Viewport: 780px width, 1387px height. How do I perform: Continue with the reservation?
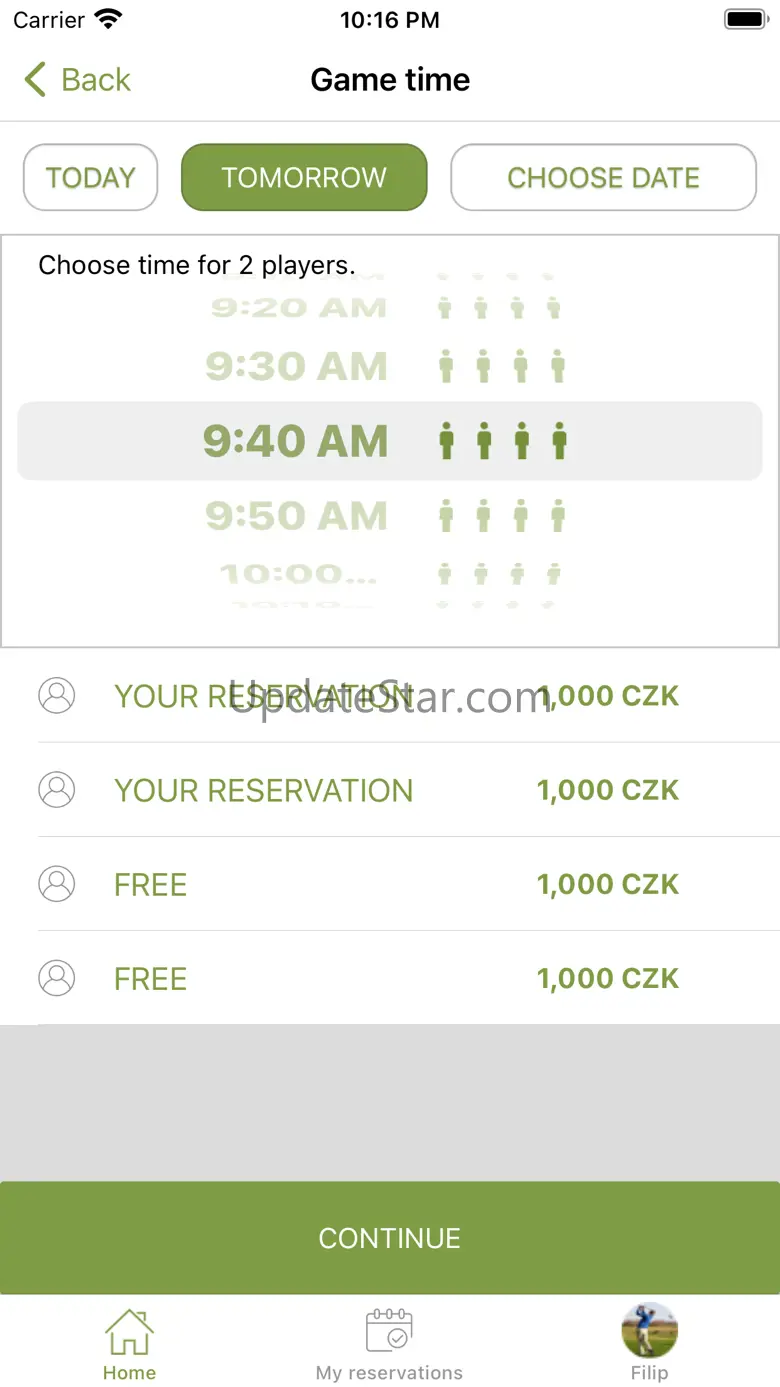tap(390, 1238)
